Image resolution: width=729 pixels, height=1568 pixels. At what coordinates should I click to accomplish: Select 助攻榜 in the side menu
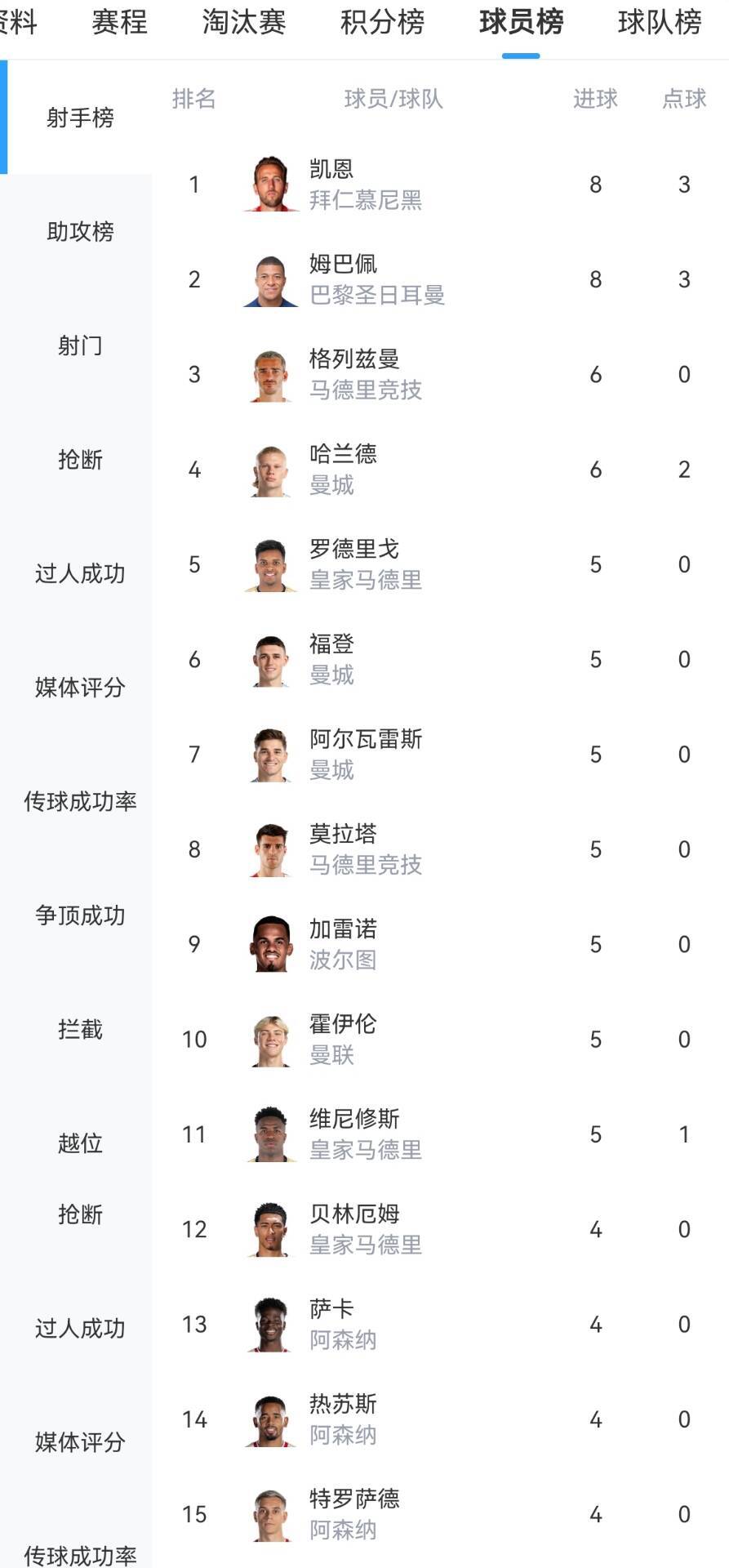tap(80, 232)
